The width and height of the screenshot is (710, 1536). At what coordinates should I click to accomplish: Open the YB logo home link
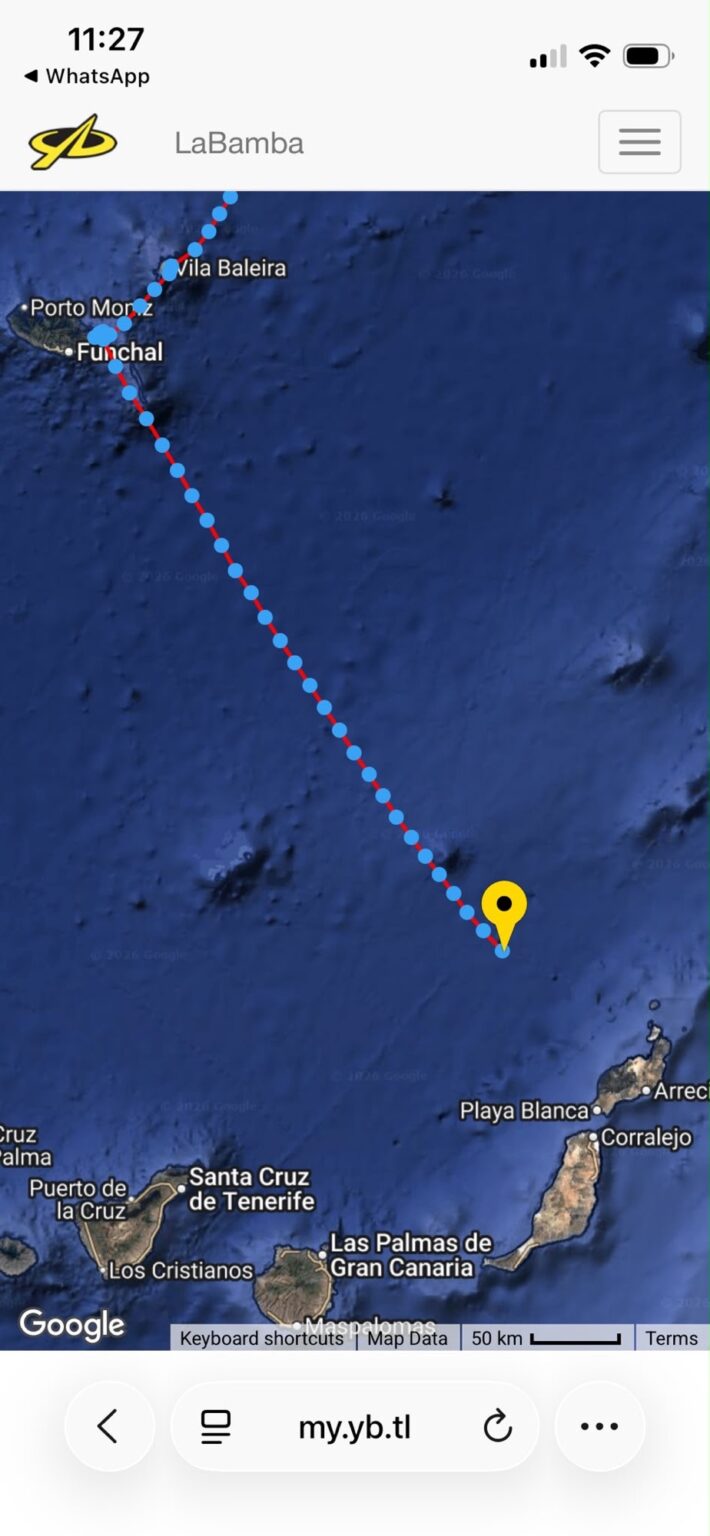click(73, 142)
